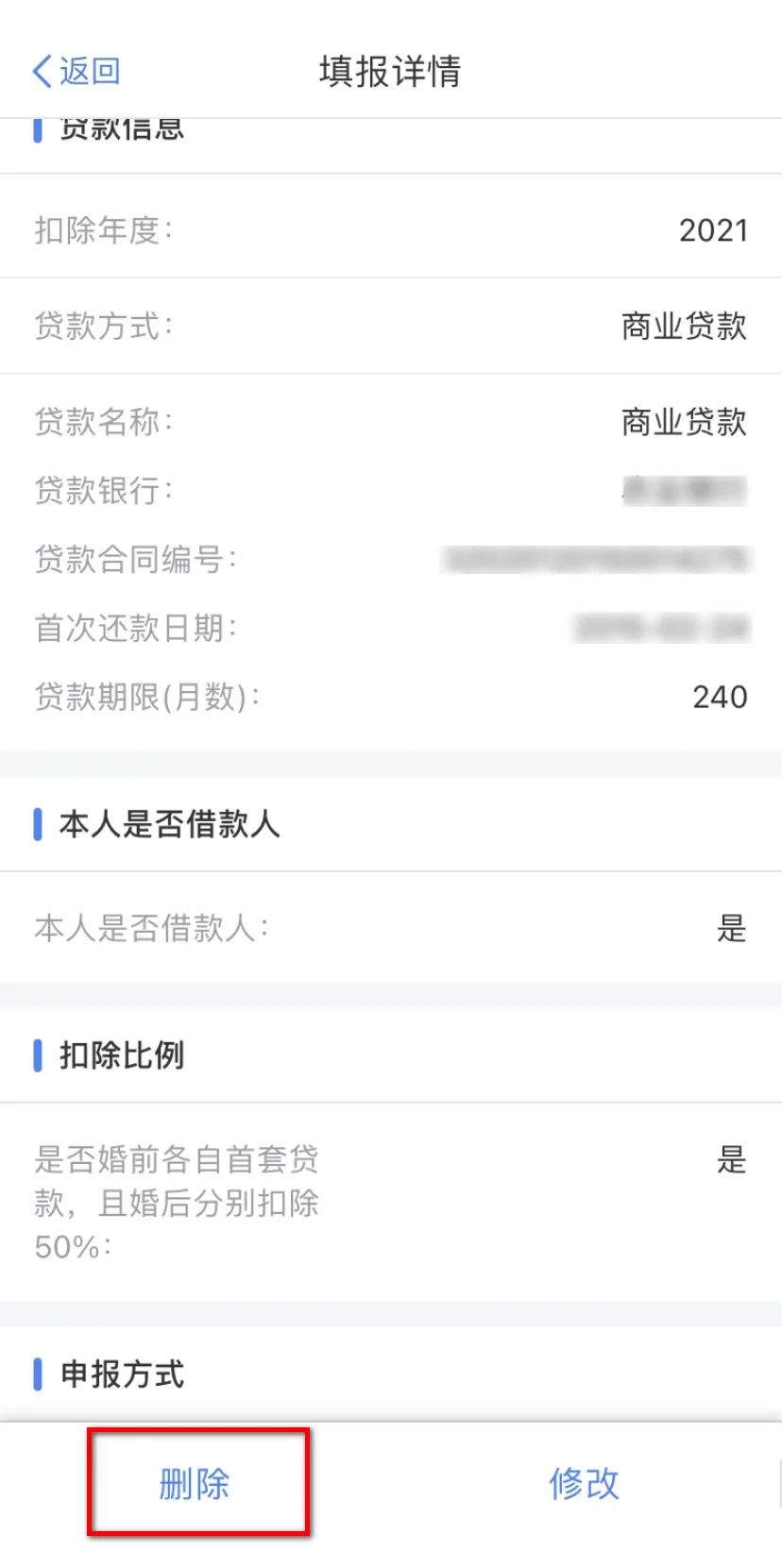Go back using the 返回 button
The width and height of the screenshot is (782, 1568).
tap(76, 71)
